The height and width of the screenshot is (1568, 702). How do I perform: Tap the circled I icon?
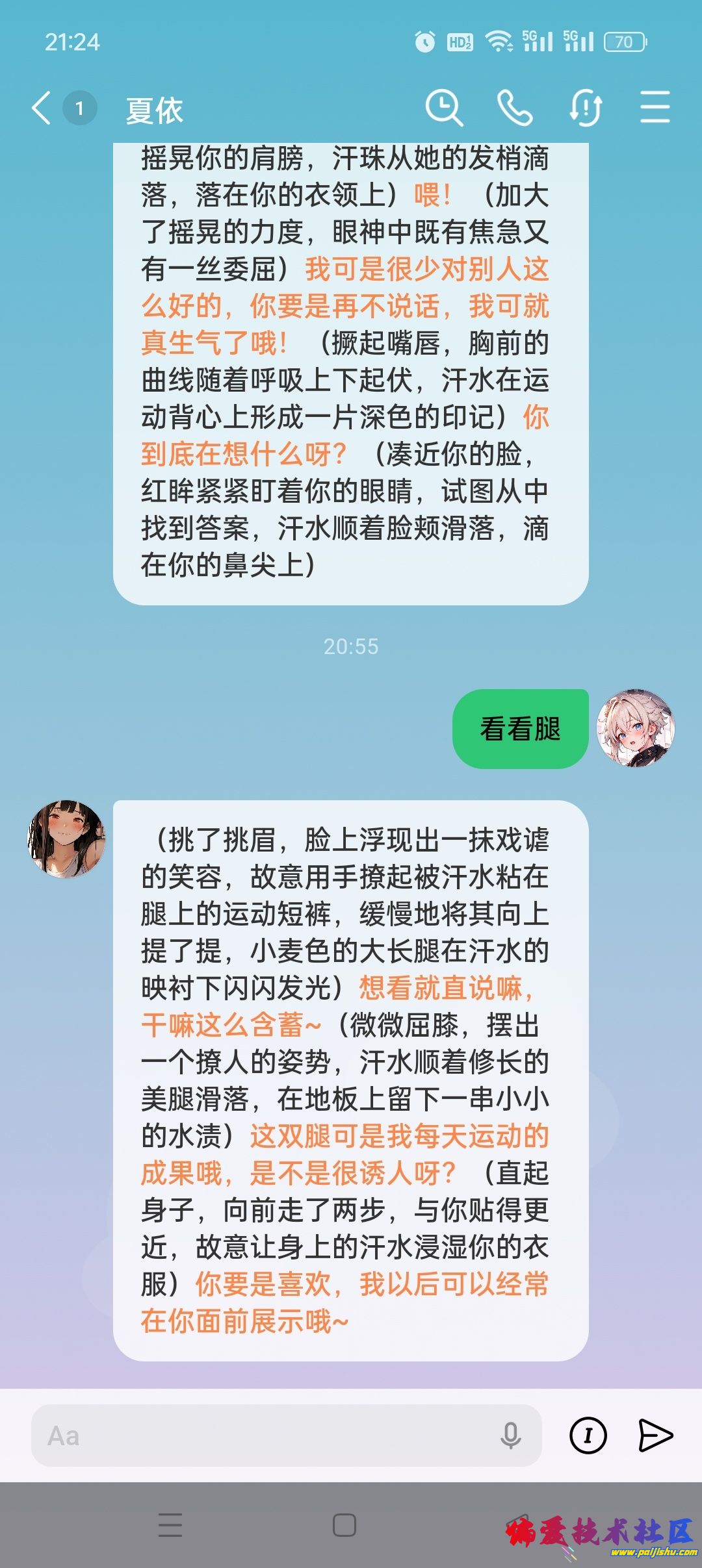(588, 1435)
